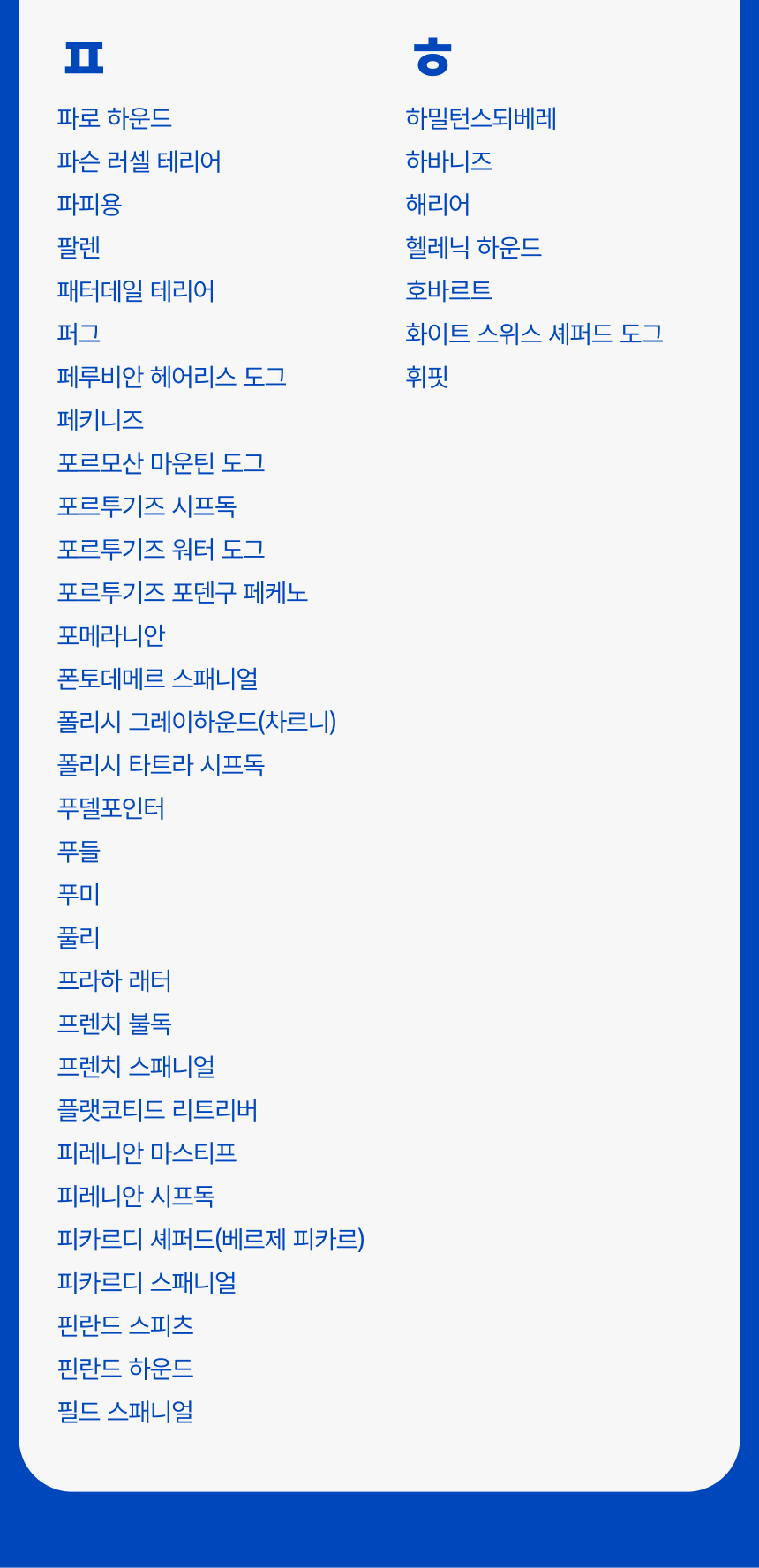Viewport: 759px width, 1568px height.
Task: Open 화이트 스위스 셰퍼드 도그 page
Action: pos(534,334)
